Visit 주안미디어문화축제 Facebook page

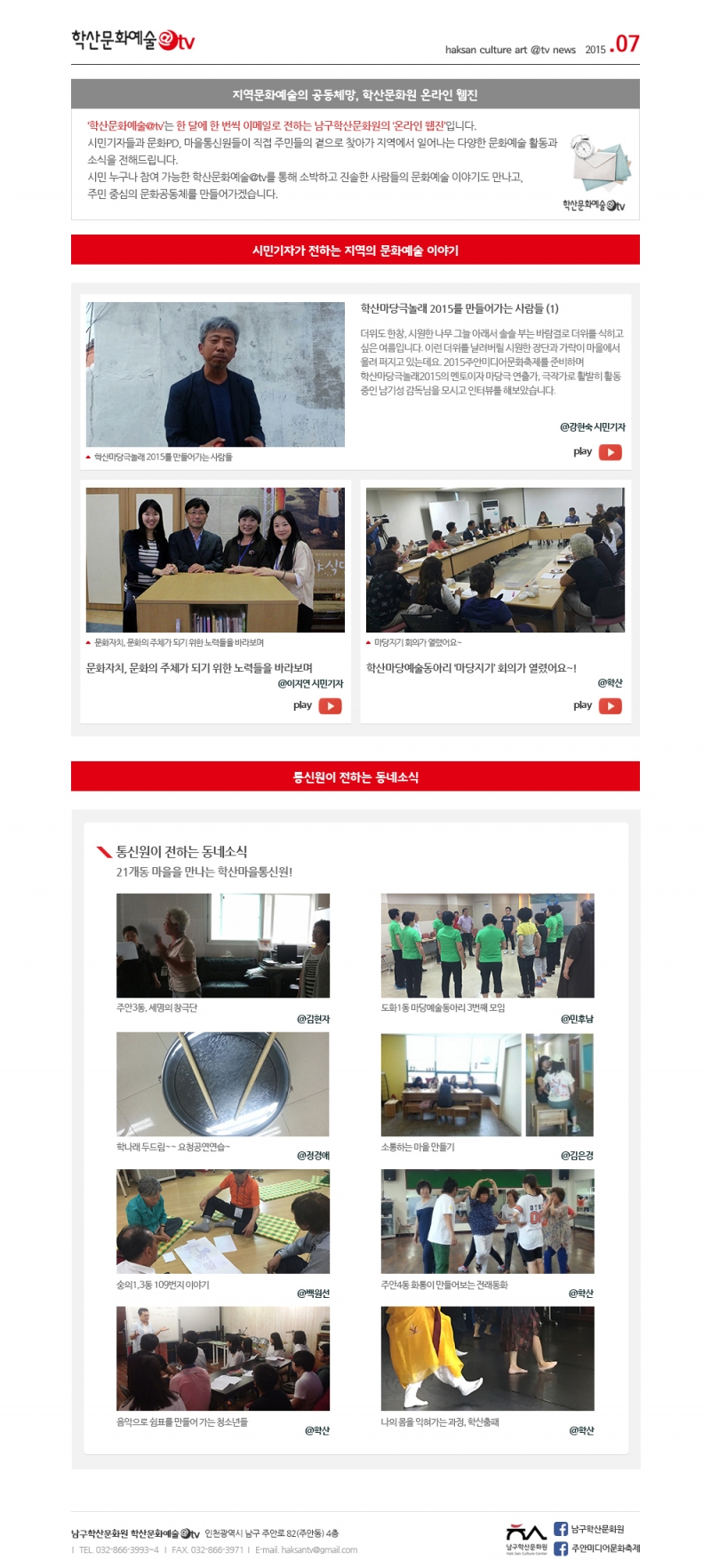pyautogui.click(x=596, y=1548)
